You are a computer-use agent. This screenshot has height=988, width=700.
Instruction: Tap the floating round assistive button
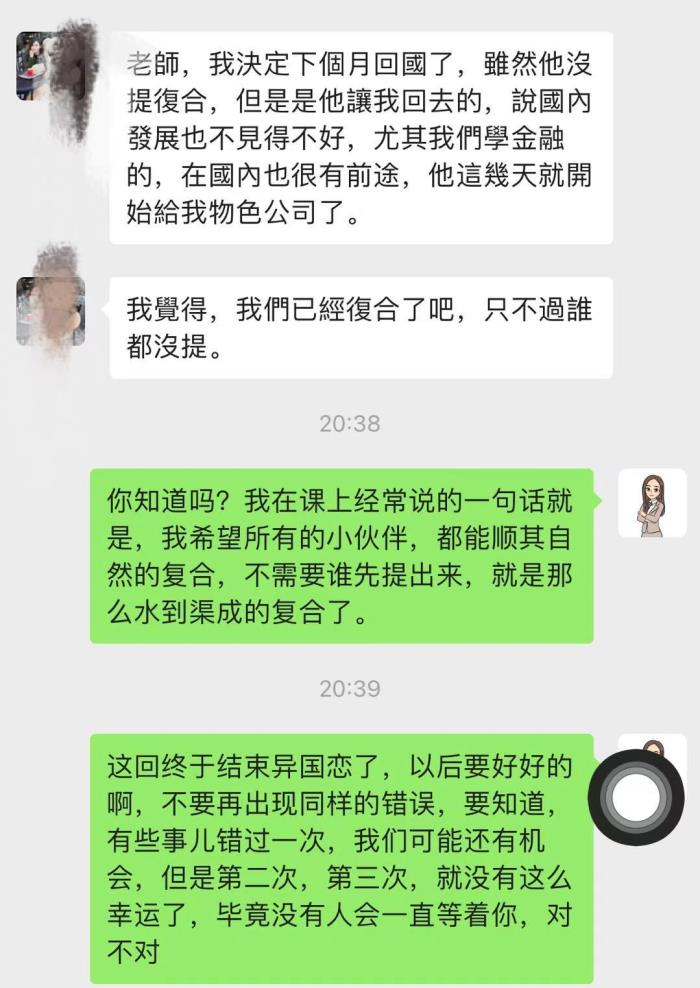pyautogui.click(x=637, y=795)
